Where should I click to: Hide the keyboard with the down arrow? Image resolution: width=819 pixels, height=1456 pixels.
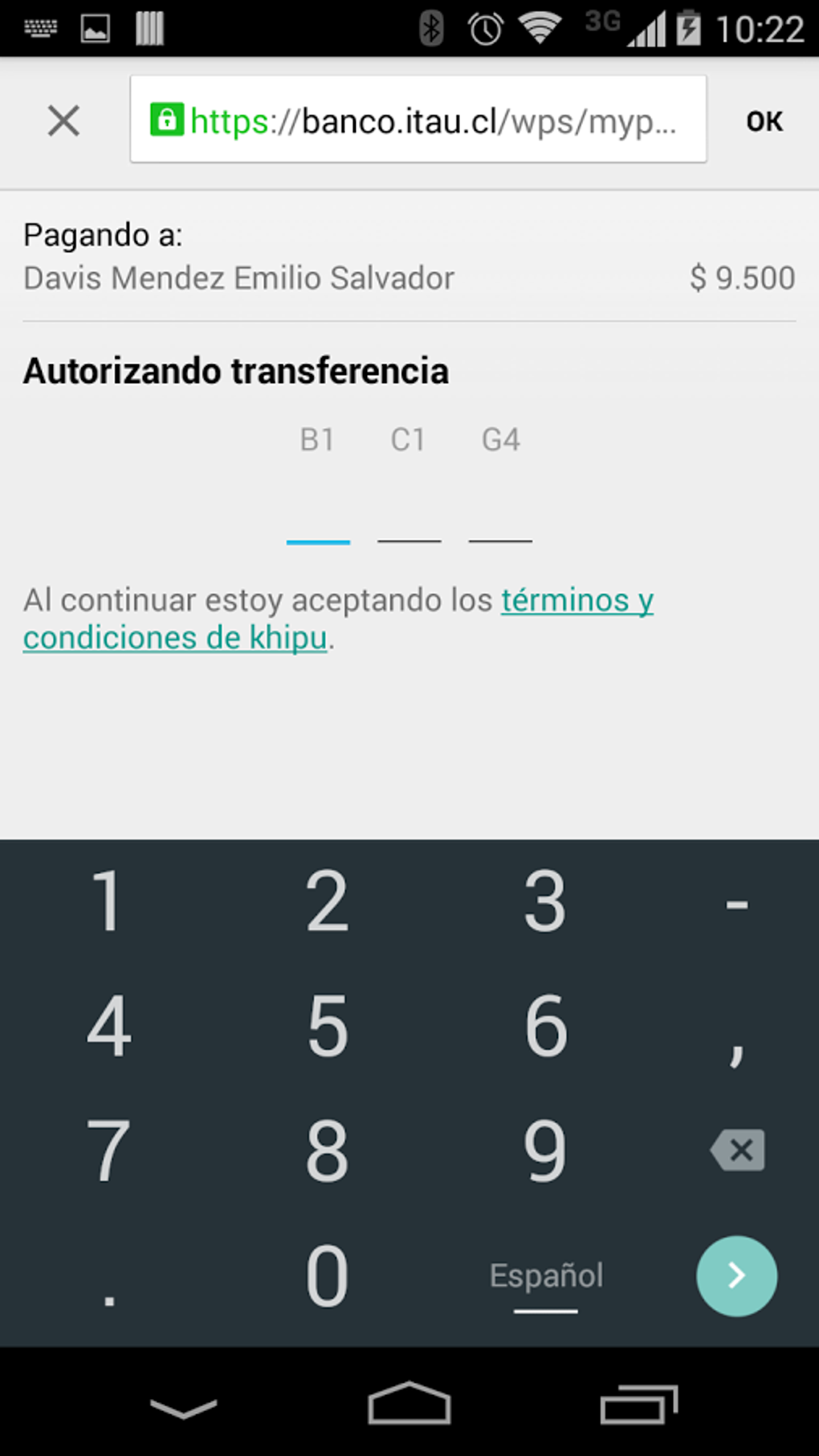(184, 1407)
